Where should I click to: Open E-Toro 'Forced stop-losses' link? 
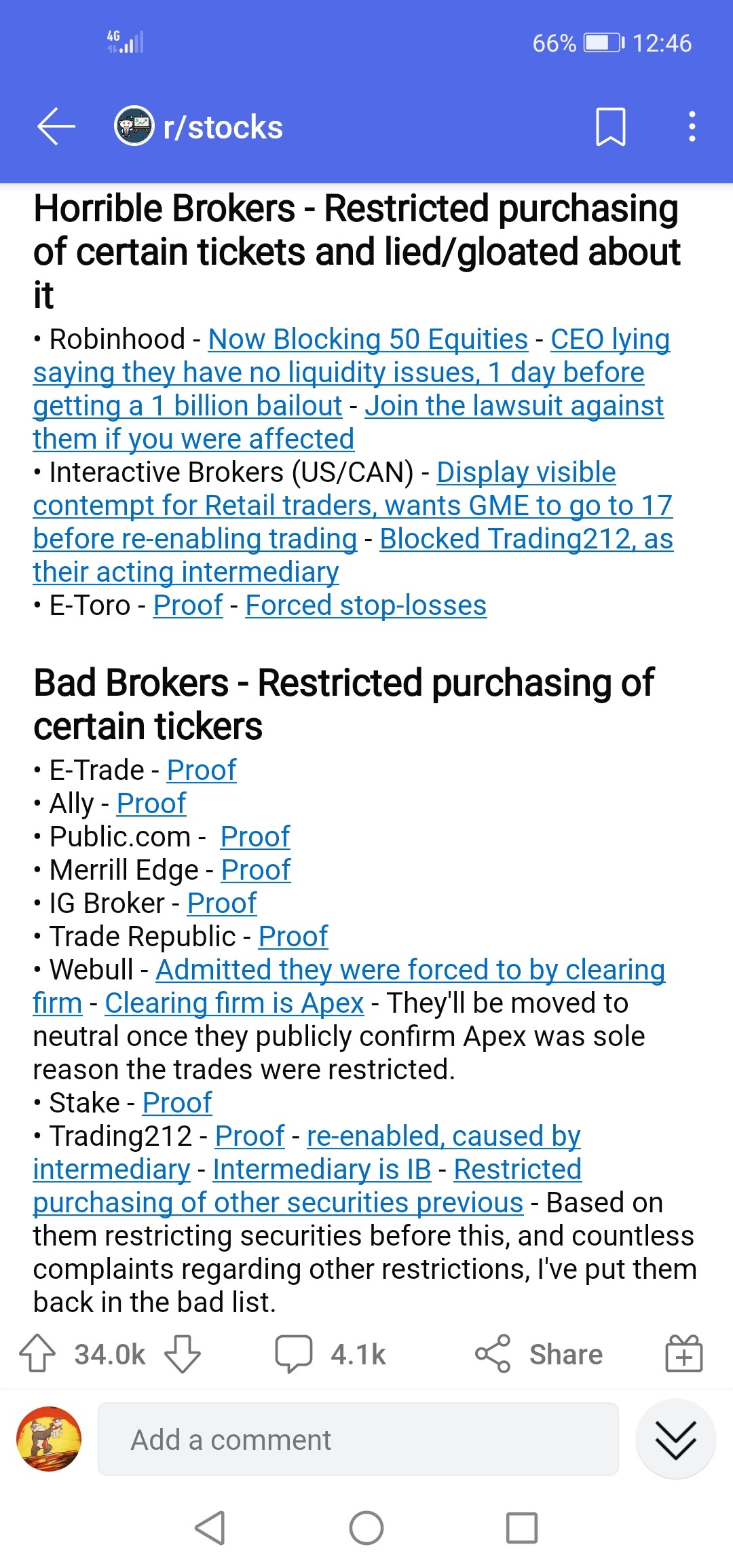(366, 605)
